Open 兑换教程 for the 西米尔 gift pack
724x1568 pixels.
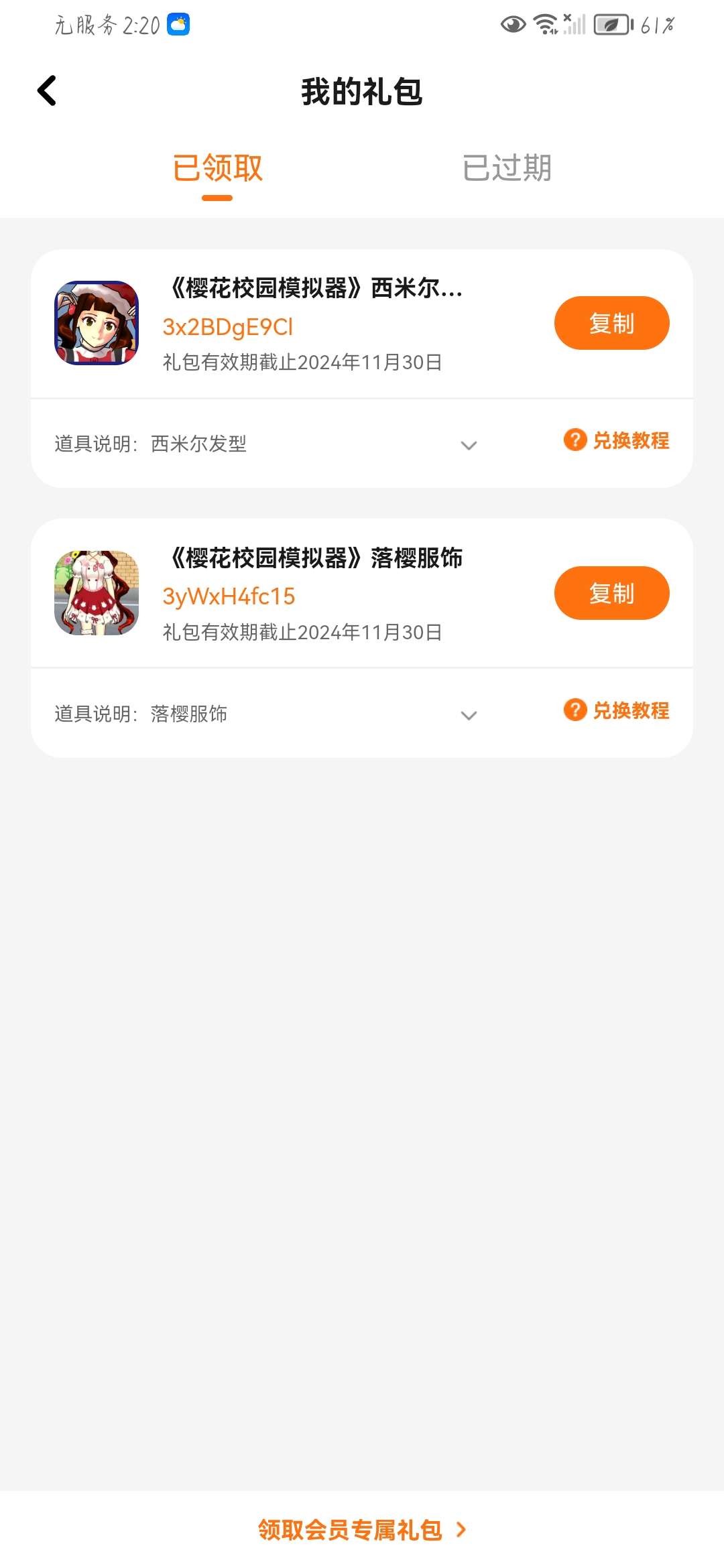pyautogui.click(x=617, y=441)
